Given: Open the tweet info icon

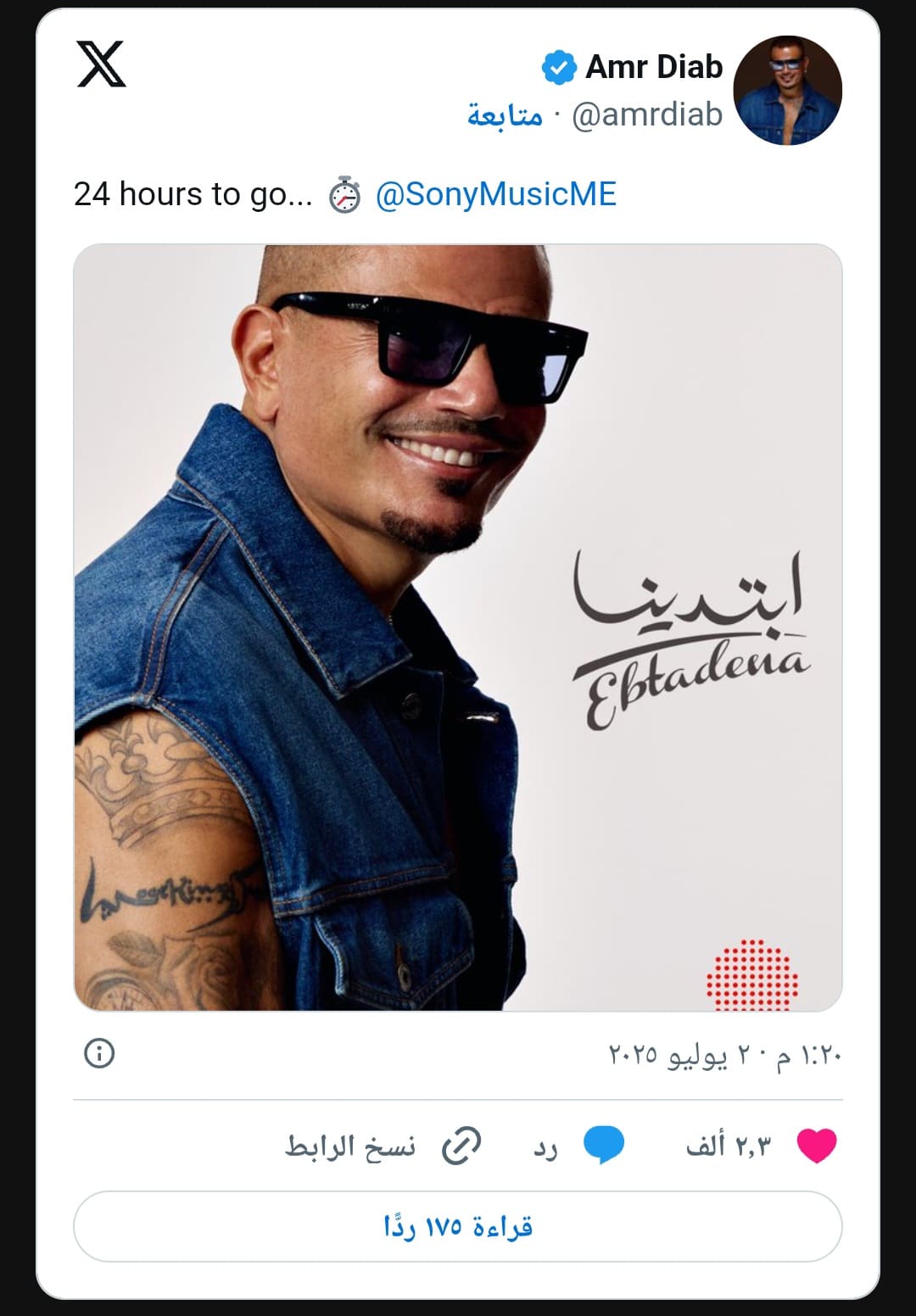Looking at the screenshot, I should (99, 1053).
